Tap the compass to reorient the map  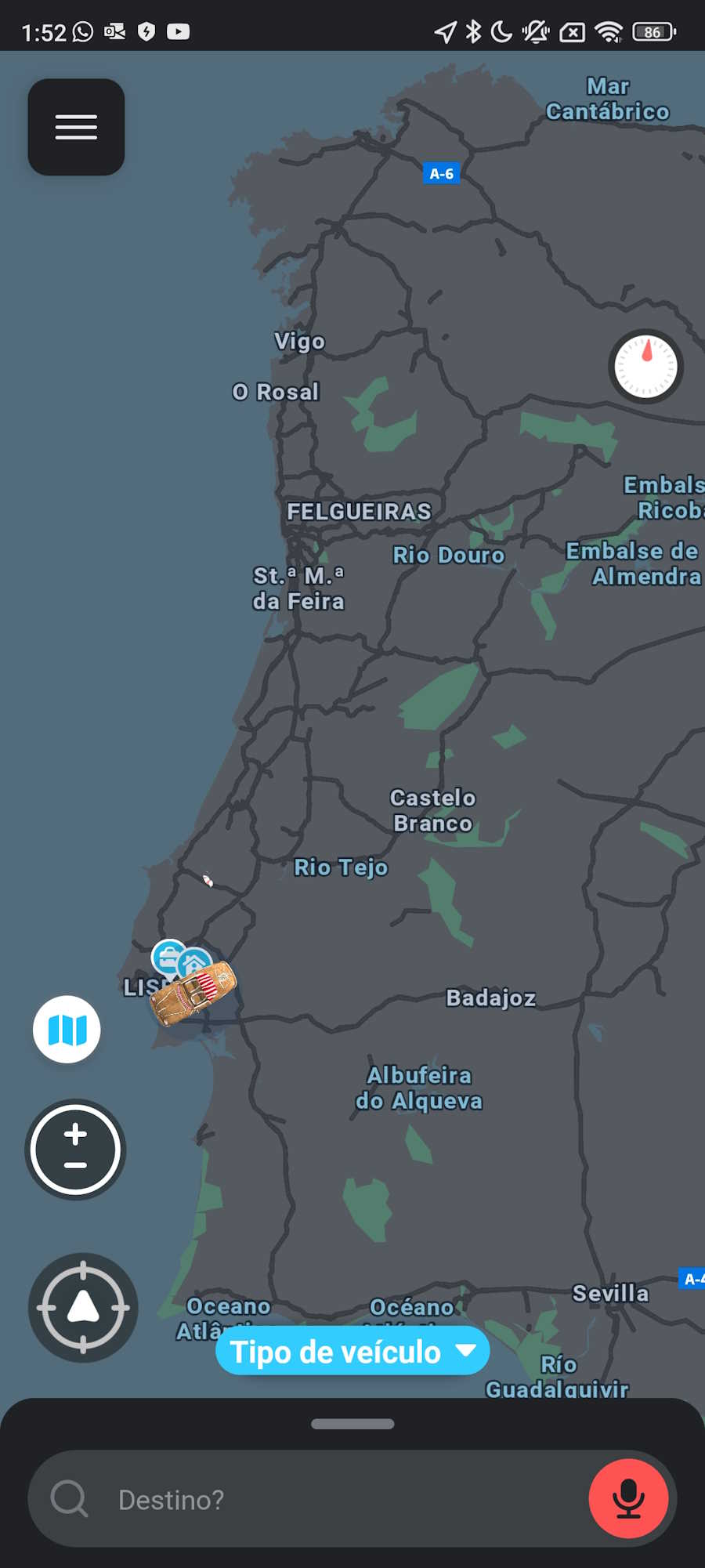pyautogui.click(x=645, y=366)
